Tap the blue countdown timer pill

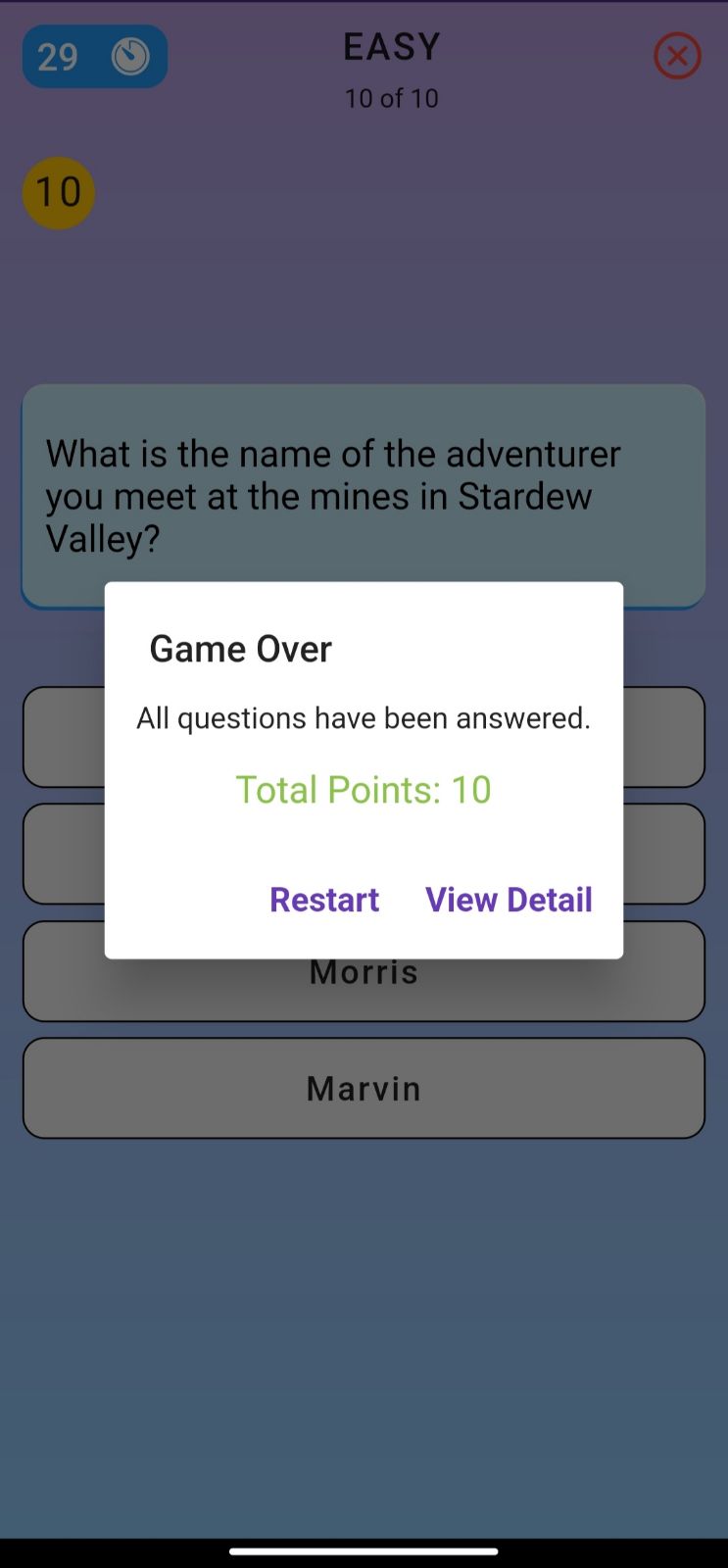[94, 56]
